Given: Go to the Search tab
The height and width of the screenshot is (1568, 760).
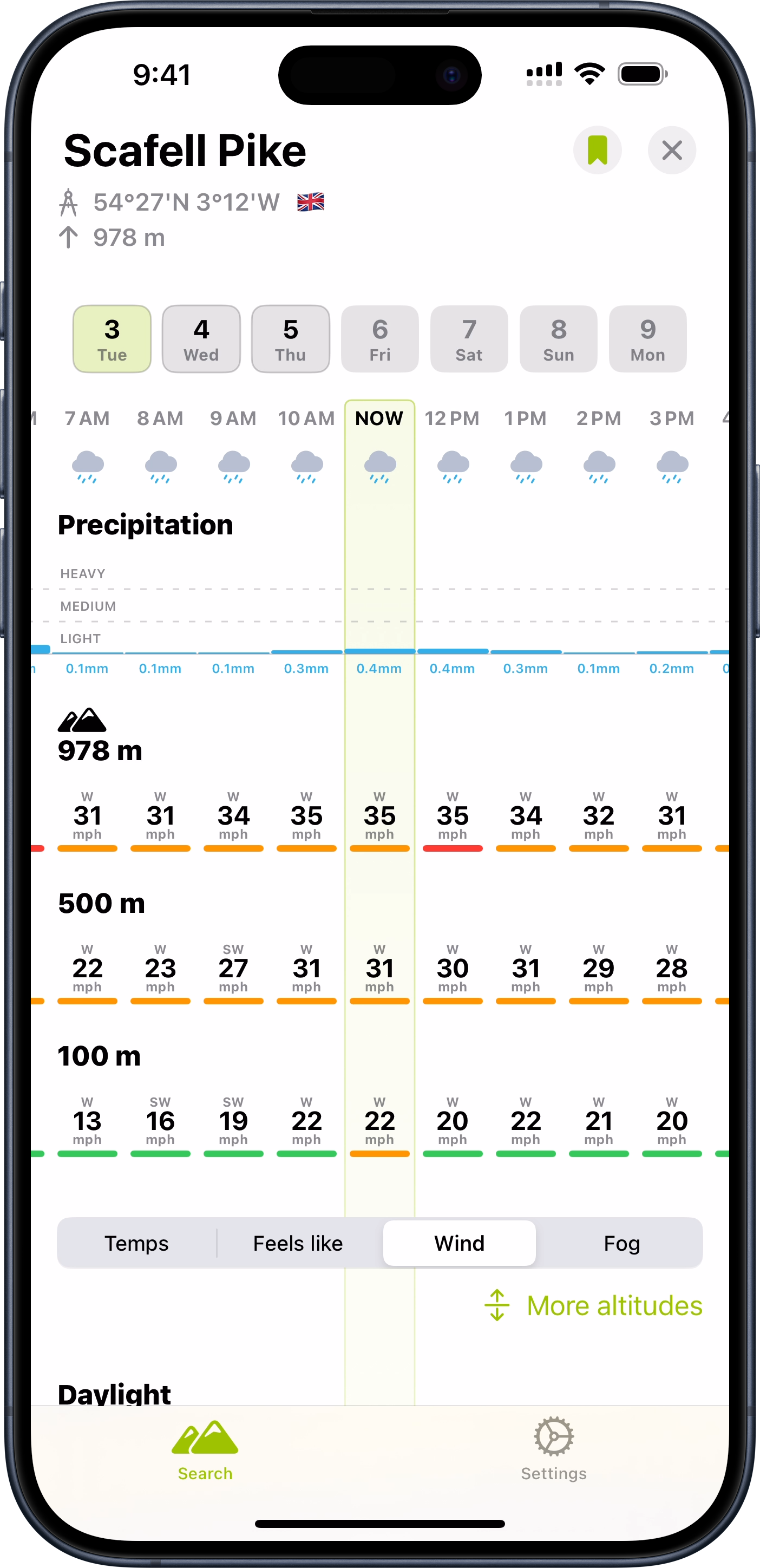Looking at the screenshot, I should click(x=205, y=1451).
